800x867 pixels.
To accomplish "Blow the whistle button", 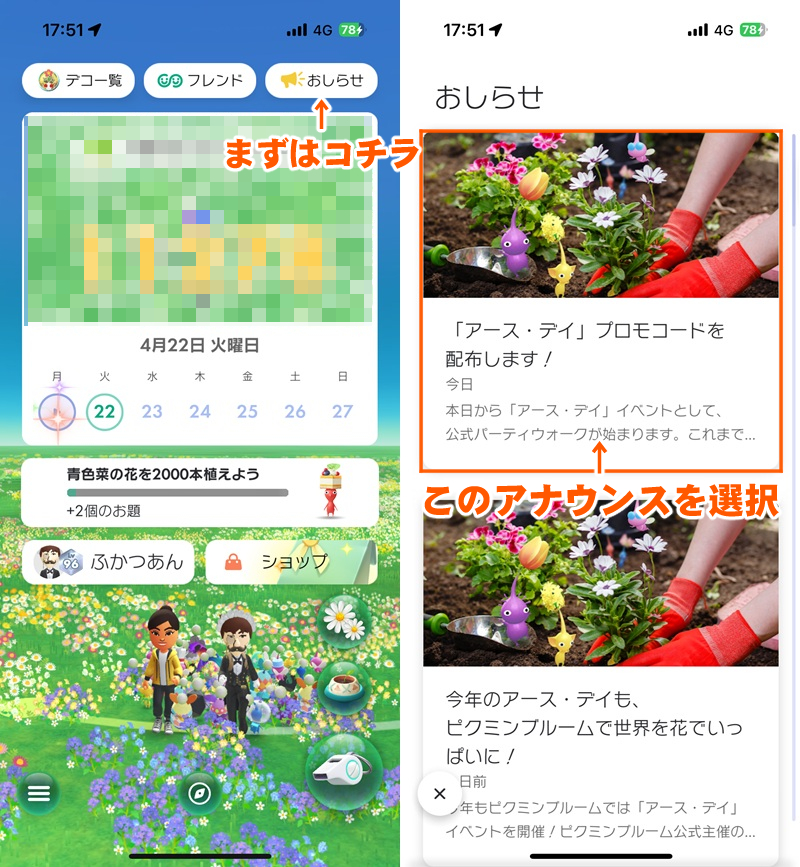I will pyautogui.click(x=345, y=771).
